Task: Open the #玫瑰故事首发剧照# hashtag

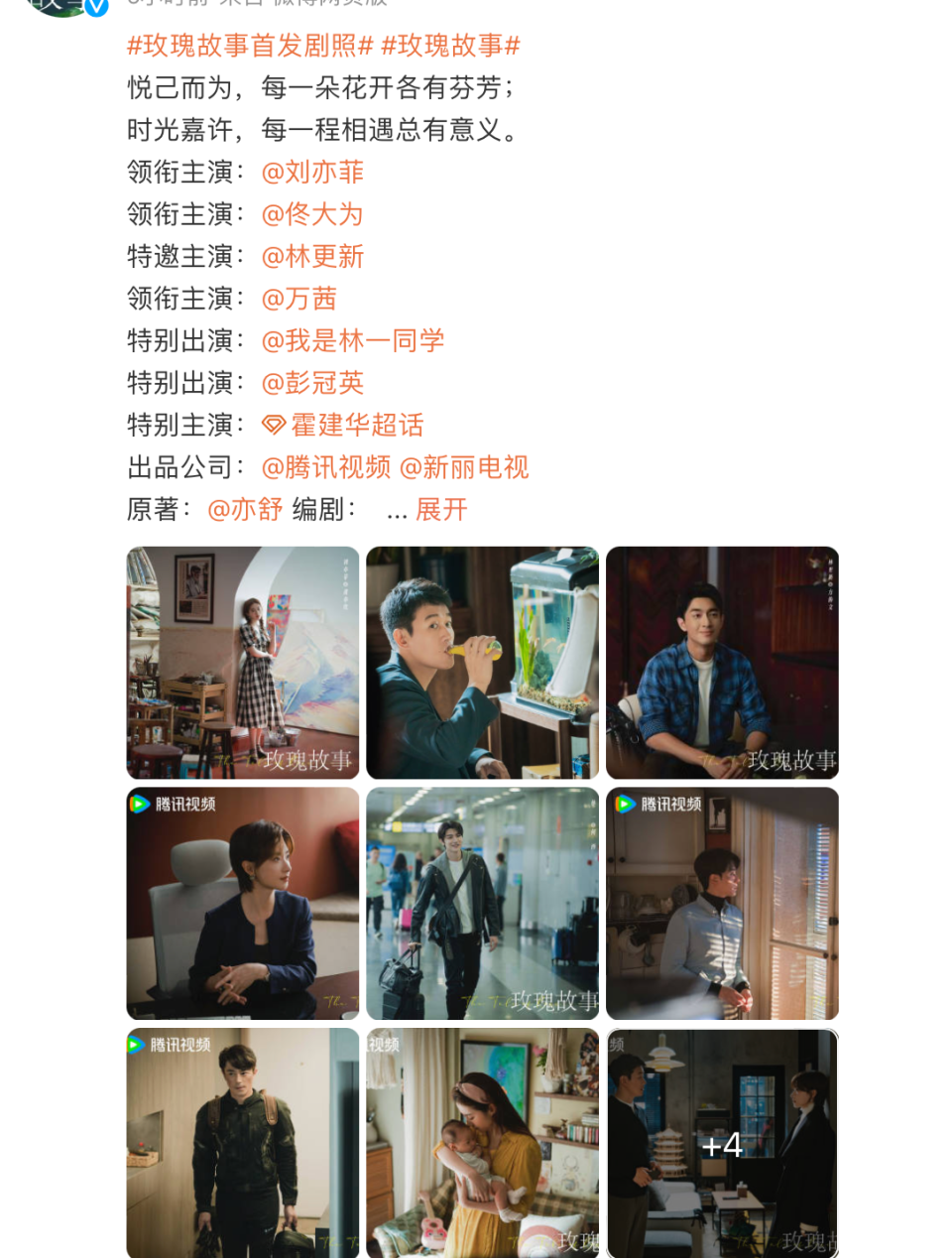Action: (250, 46)
